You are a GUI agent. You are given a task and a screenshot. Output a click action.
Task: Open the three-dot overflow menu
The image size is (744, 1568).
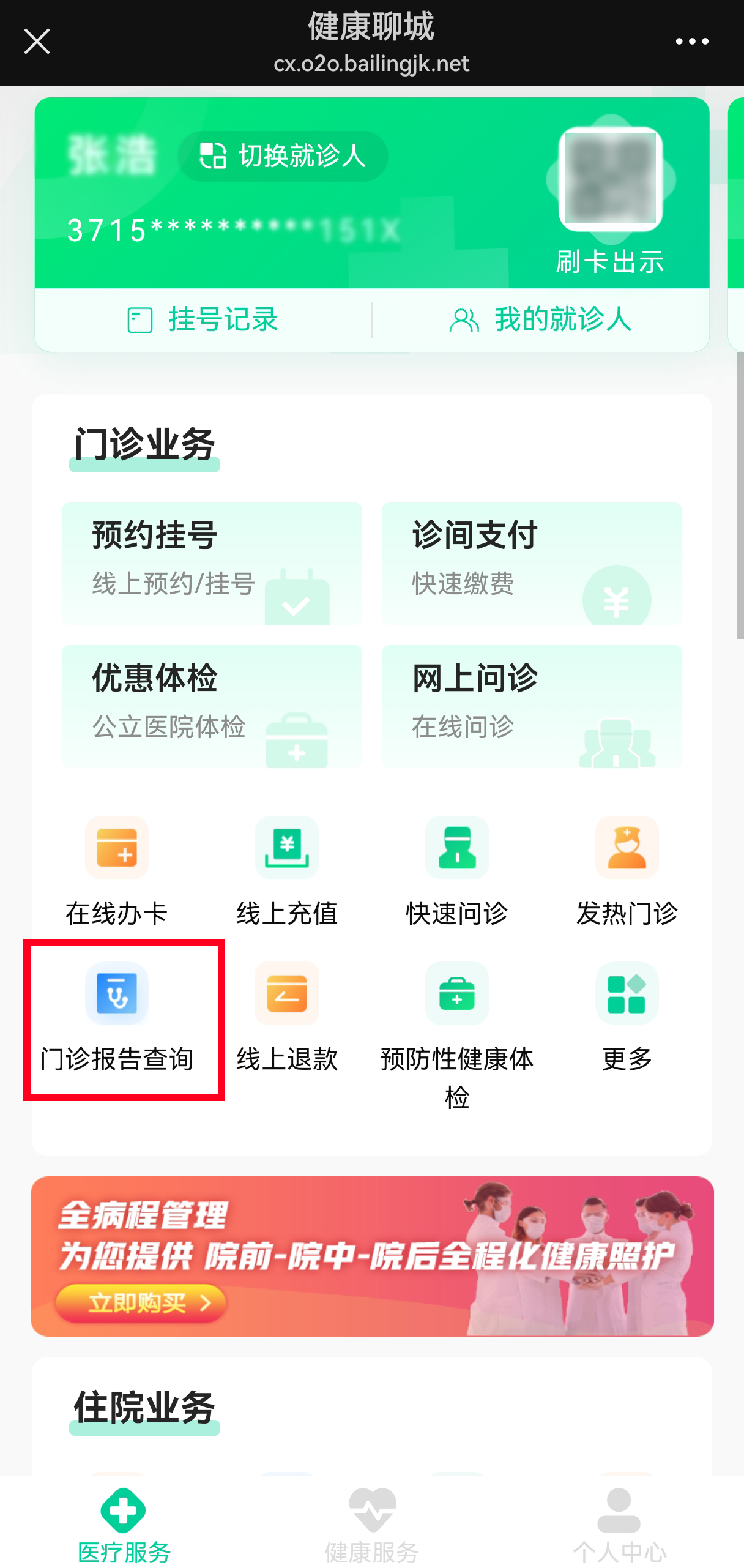tap(692, 42)
